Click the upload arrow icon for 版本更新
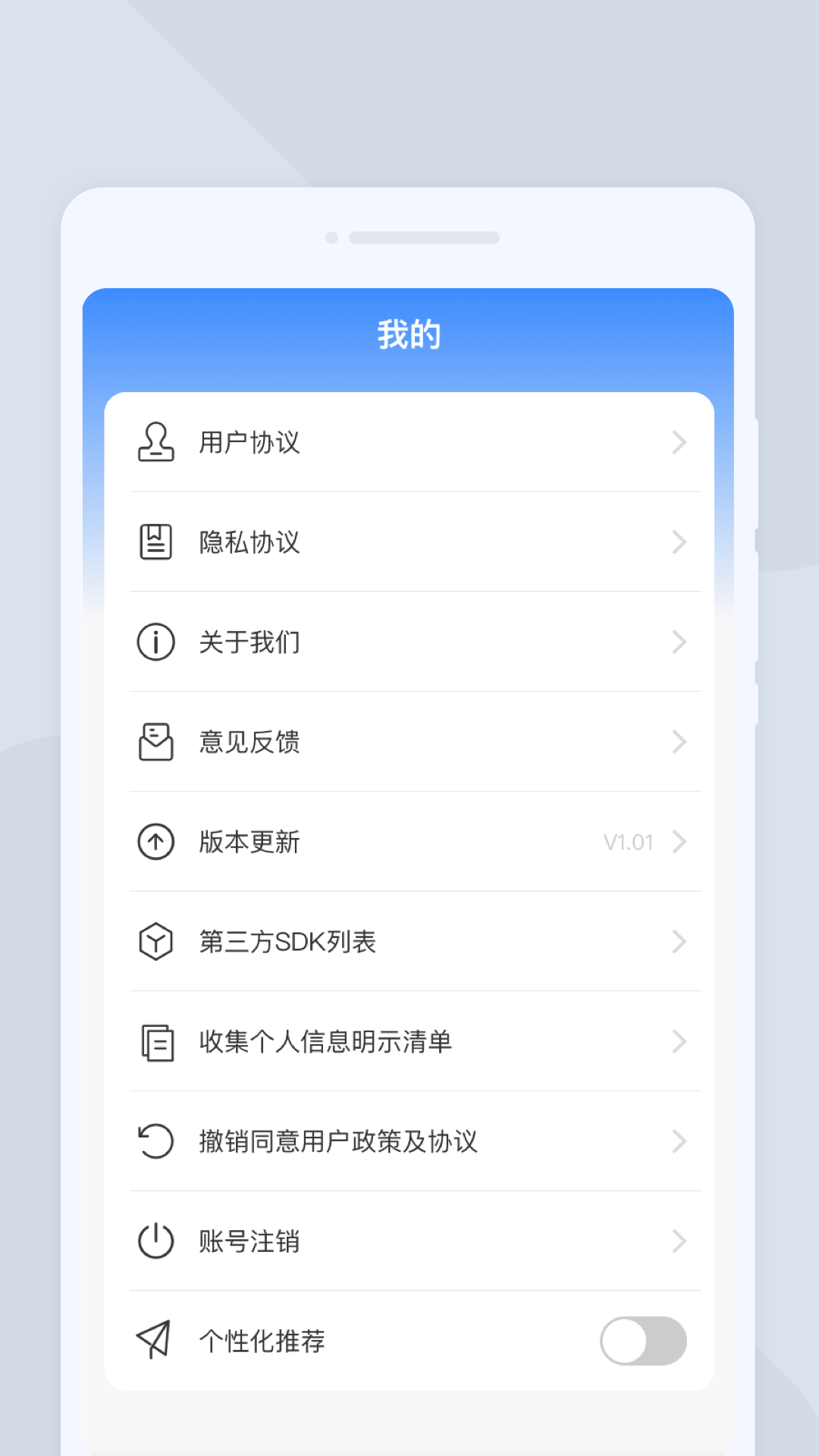The image size is (819, 1456). click(x=155, y=842)
